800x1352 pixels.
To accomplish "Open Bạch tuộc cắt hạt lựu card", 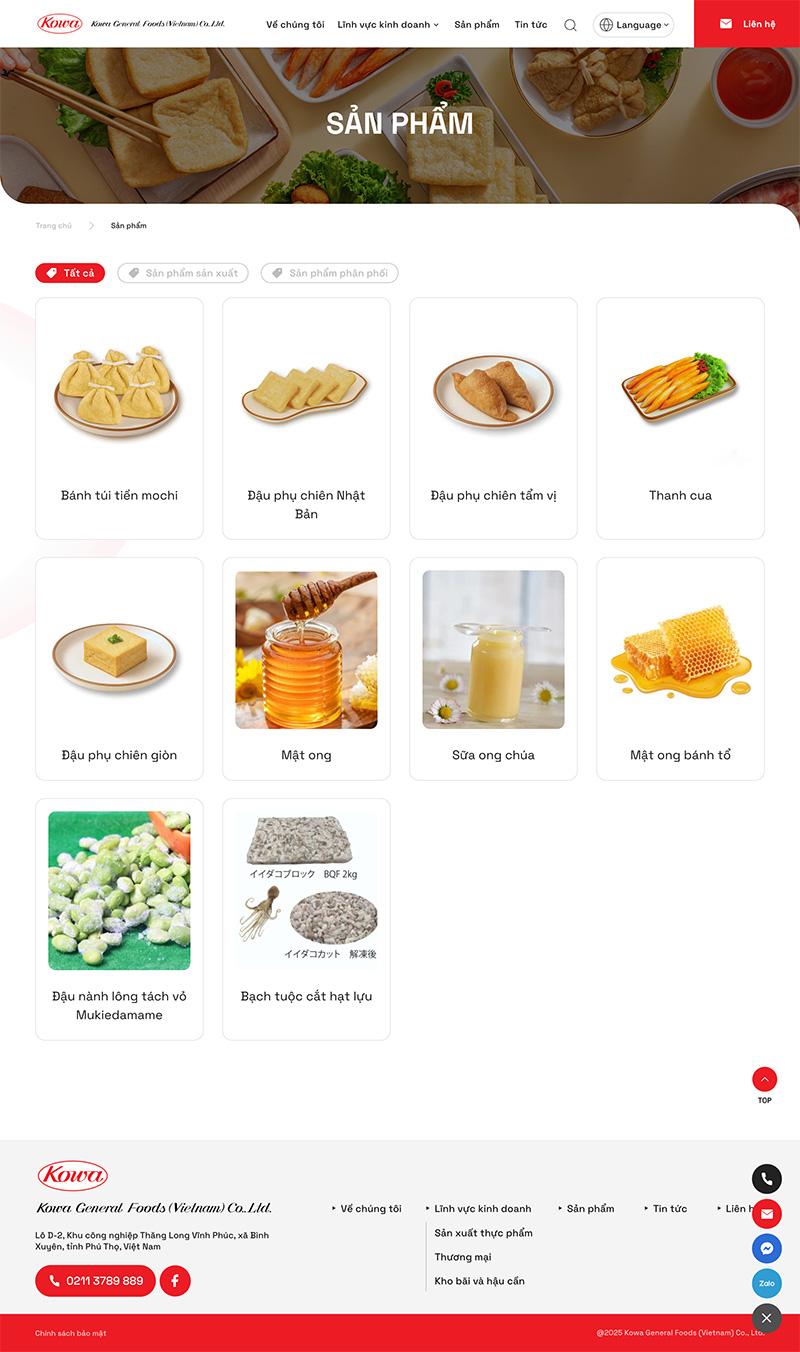I will coord(306,918).
